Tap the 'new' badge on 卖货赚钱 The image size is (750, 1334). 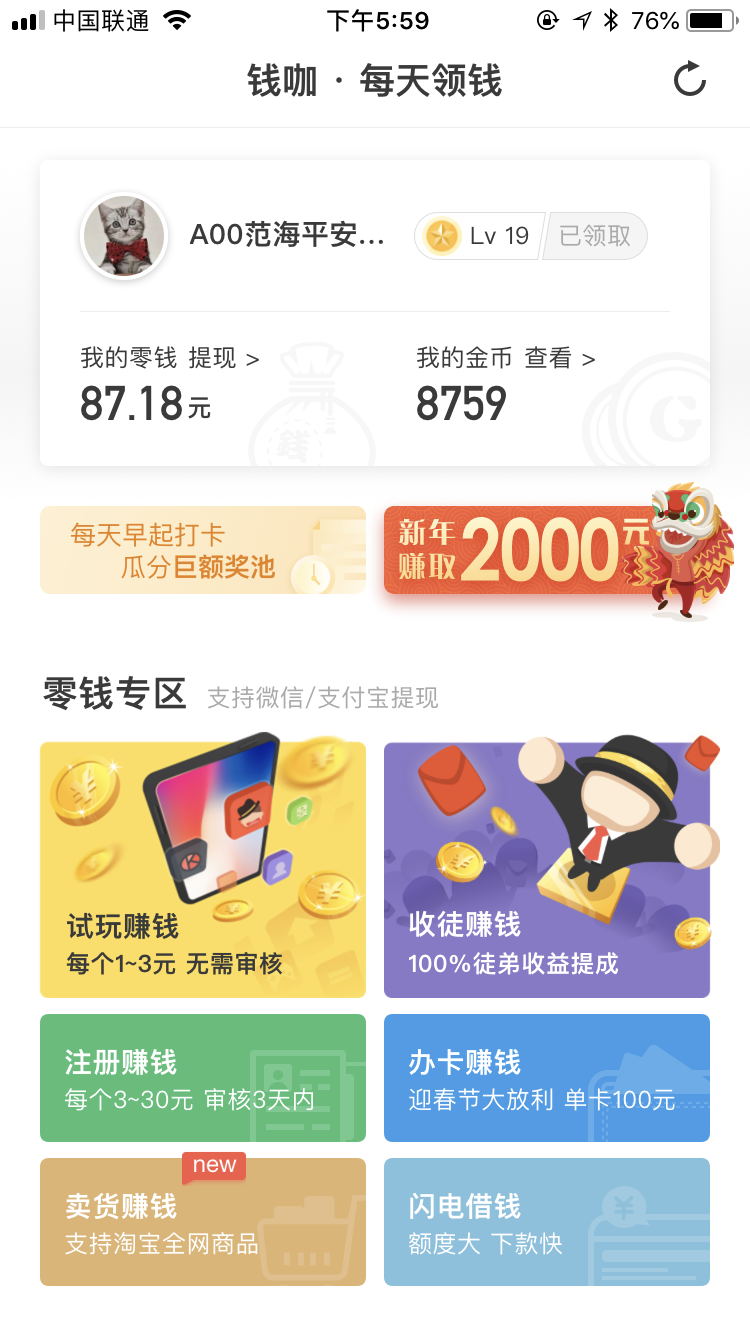215,1166
